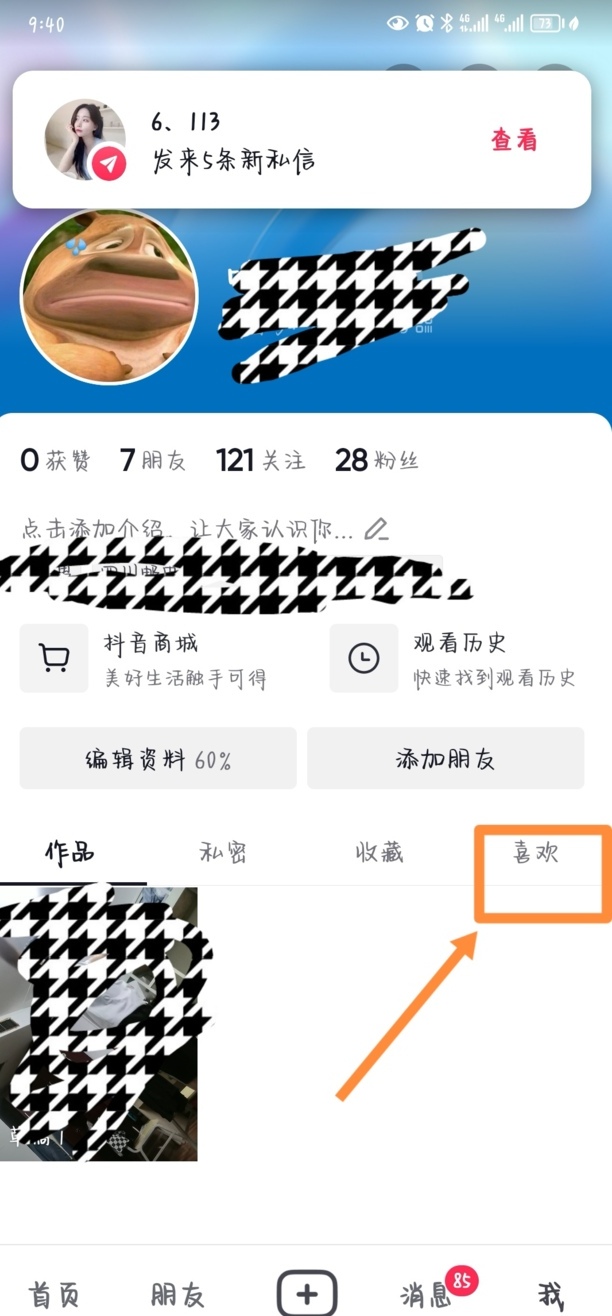Open the 朋友 friends count
The image size is (612, 1316).
pyautogui.click(x=152, y=461)
